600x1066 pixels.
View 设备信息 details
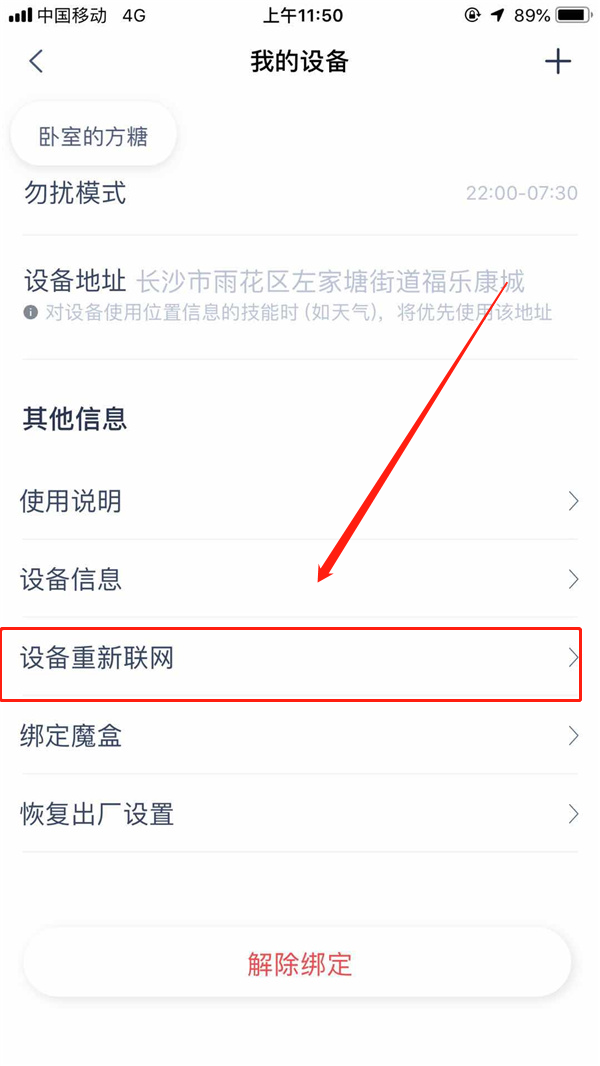(x=300, y=579)
